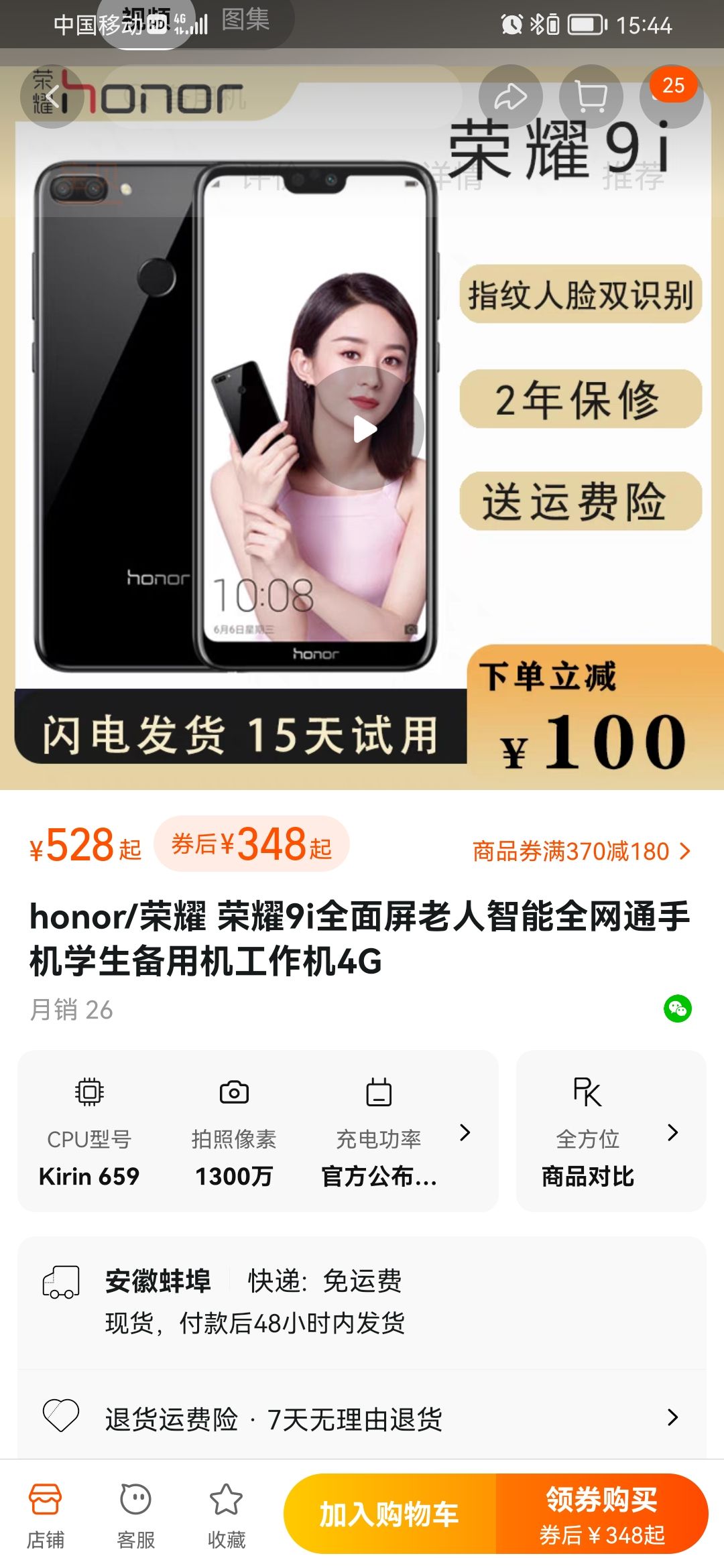Viewport: 724px width, 1568px height.
Task: Open the 商品券满370减180 coupon link
Action: click(x=581, y=851)
